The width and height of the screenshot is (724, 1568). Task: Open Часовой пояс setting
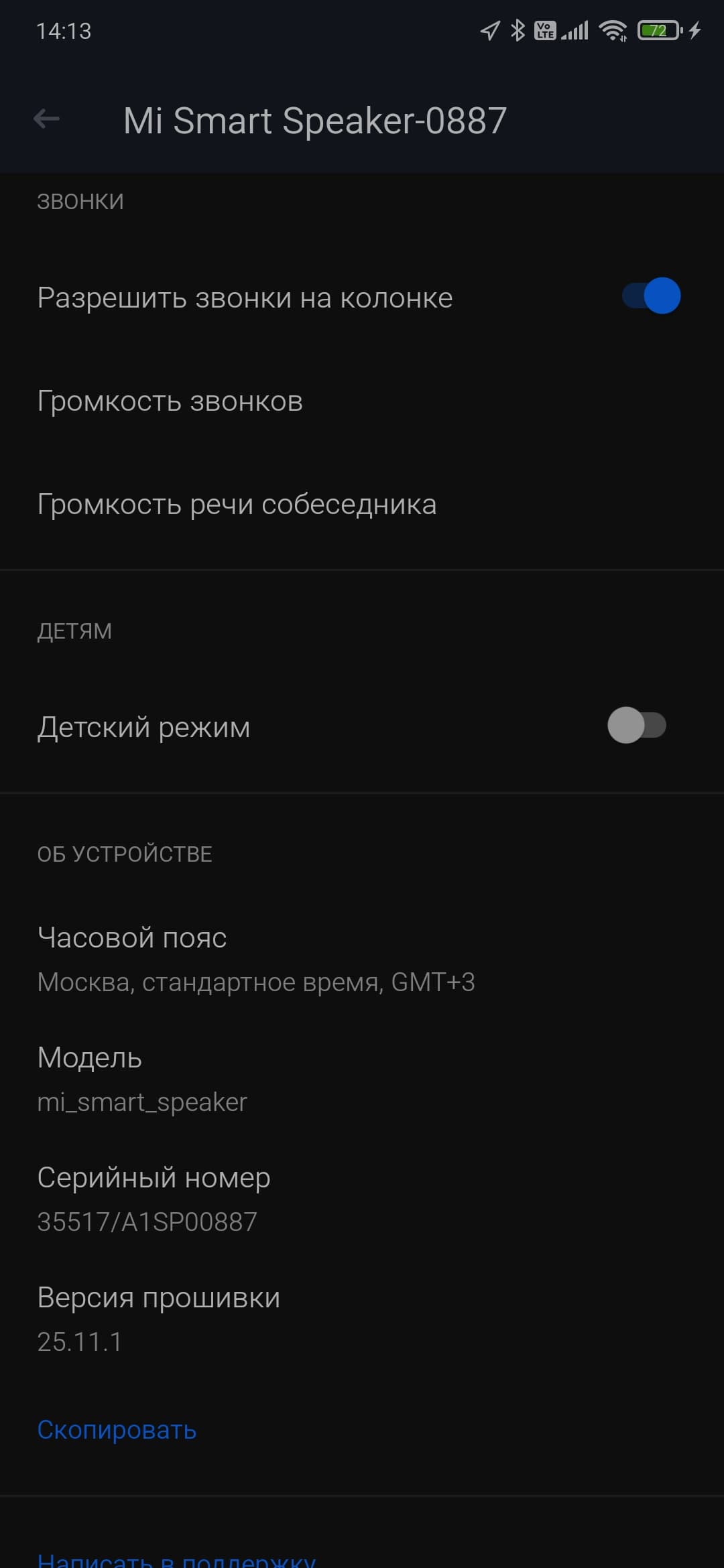(x=255, y=958)
